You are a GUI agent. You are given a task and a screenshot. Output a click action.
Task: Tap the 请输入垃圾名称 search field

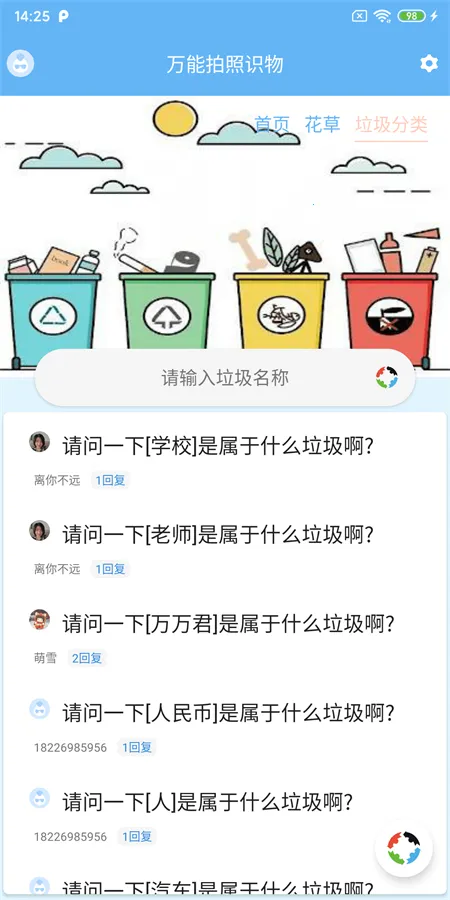click(225, 378)
